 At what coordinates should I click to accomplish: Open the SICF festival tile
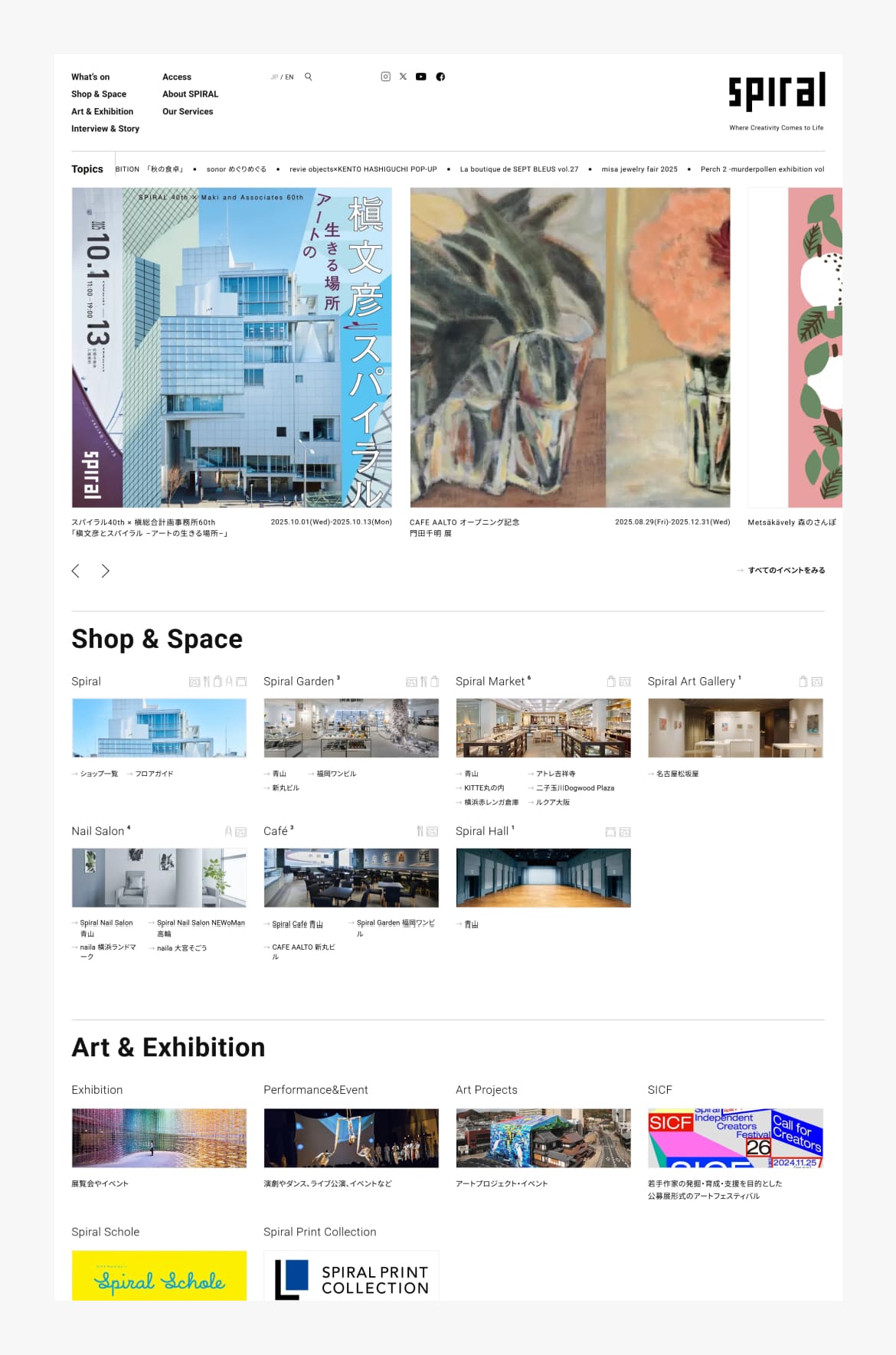tap(735, 1138)
